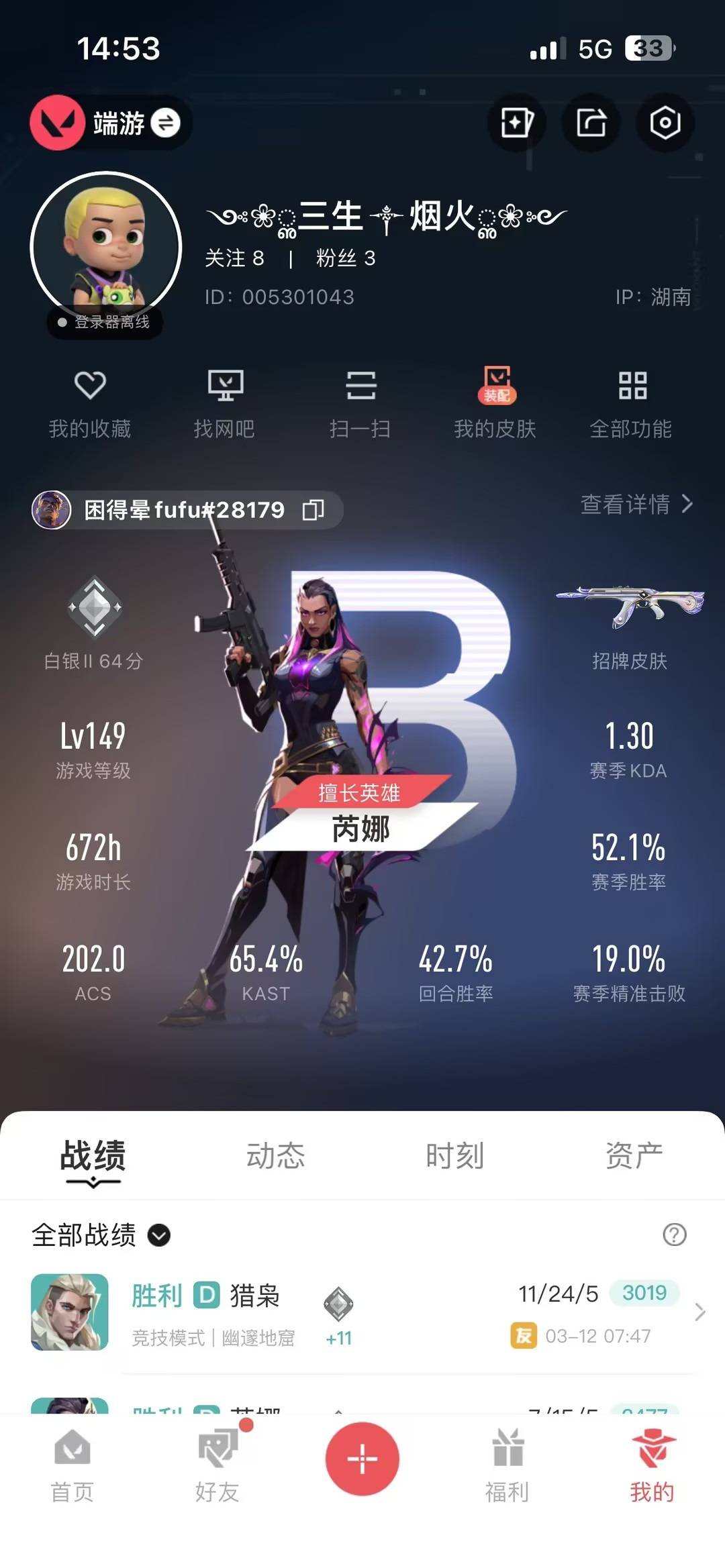Copy the fufu#28179 game ID
725x1568 pixels.
click(x=312, y=510)
